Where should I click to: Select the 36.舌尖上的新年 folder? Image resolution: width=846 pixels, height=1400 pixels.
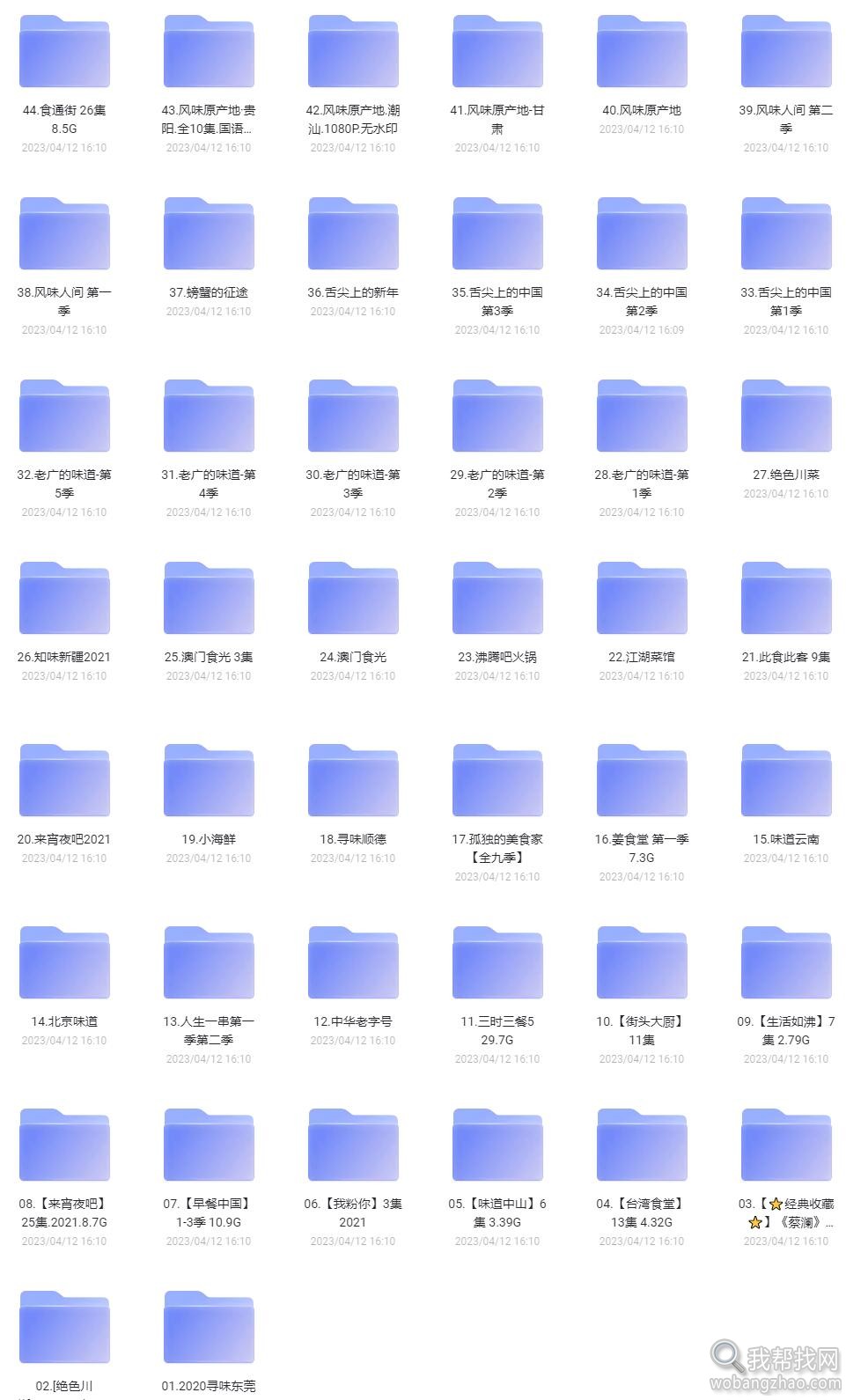tap(353, 235)
